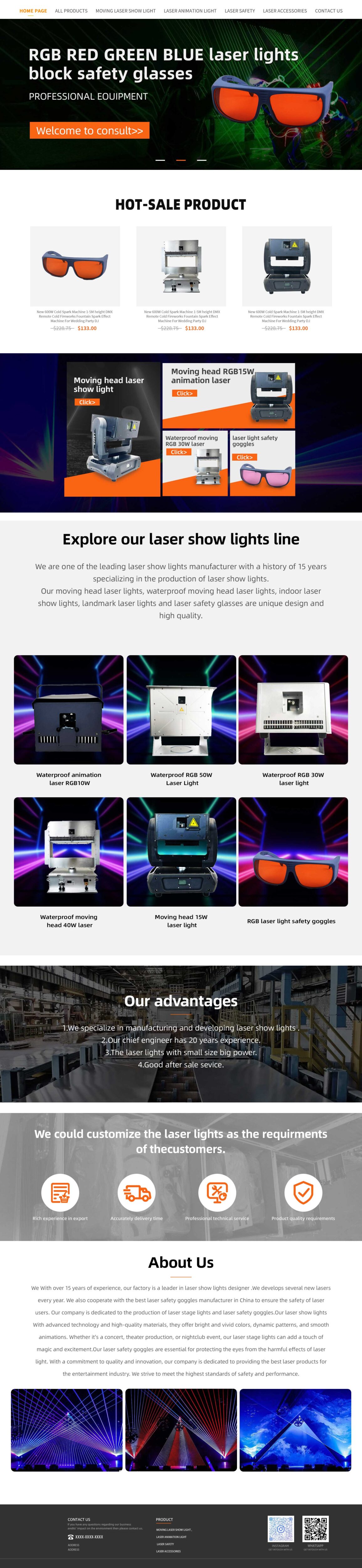Select Laser Safety in the top navigation

pos(240,11)
